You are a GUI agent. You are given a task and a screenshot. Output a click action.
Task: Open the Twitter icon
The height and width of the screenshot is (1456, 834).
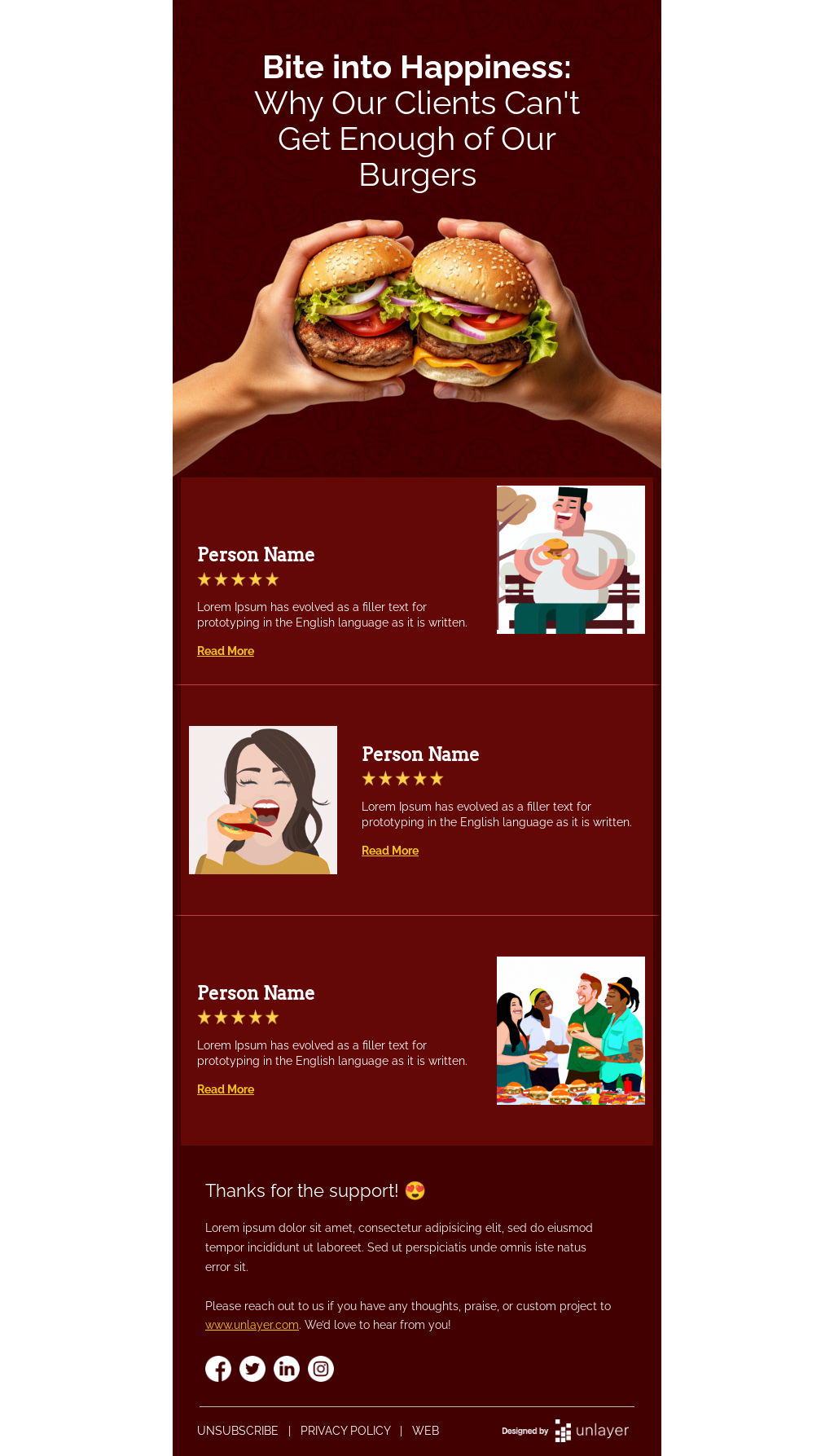point(252,1369)
